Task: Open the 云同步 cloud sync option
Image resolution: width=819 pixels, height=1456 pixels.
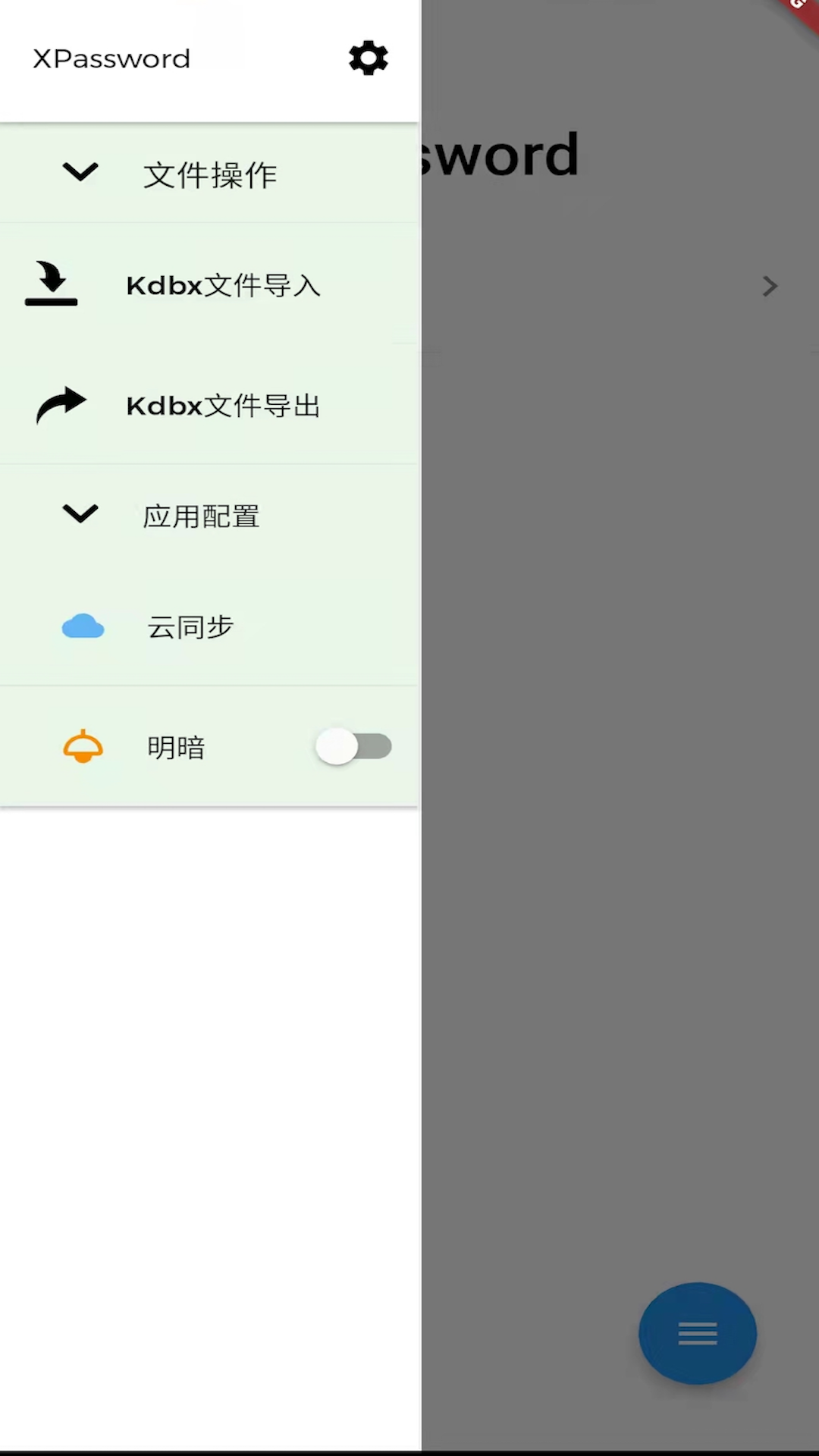Action: pos(190,627)
